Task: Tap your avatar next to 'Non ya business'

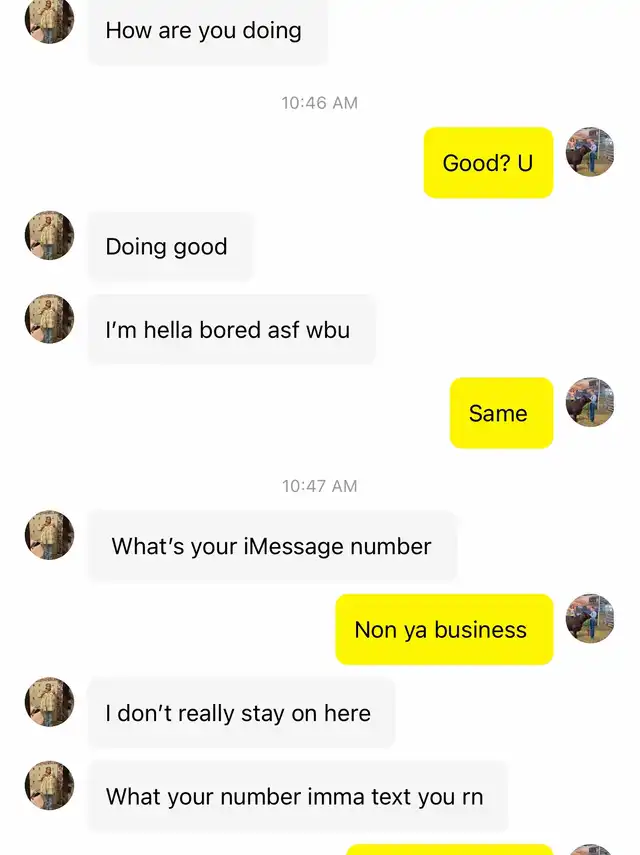Action: [590, 619]
